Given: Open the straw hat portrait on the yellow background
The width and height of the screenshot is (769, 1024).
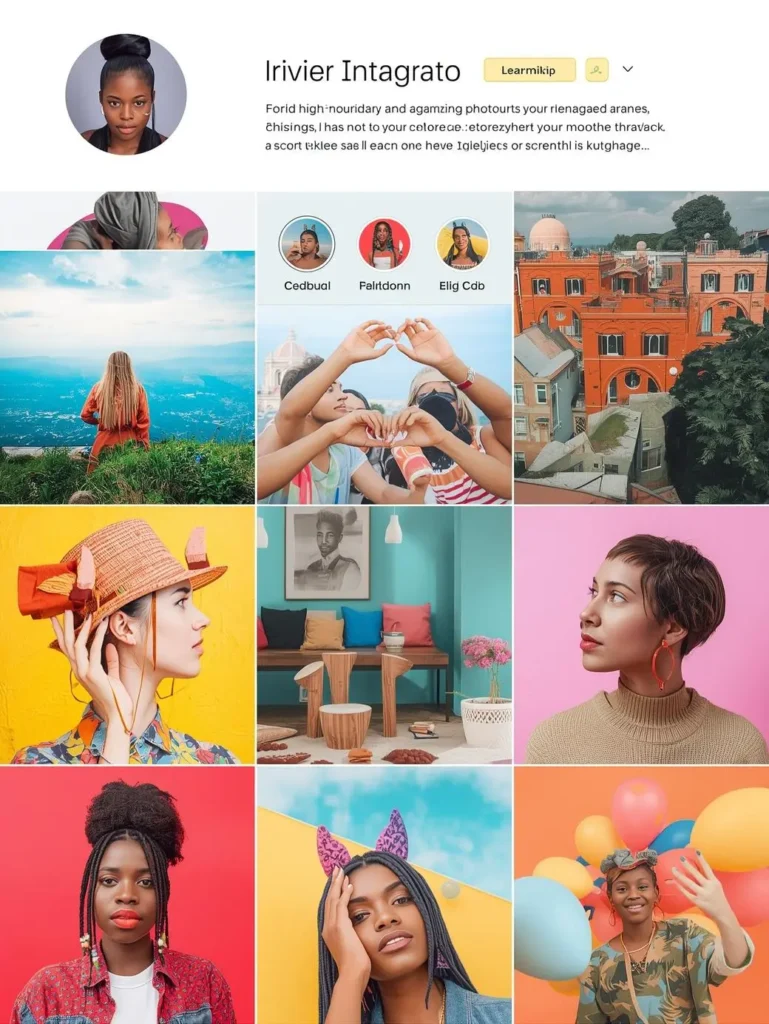Looking at the screenshot, I should click(127, 635).
